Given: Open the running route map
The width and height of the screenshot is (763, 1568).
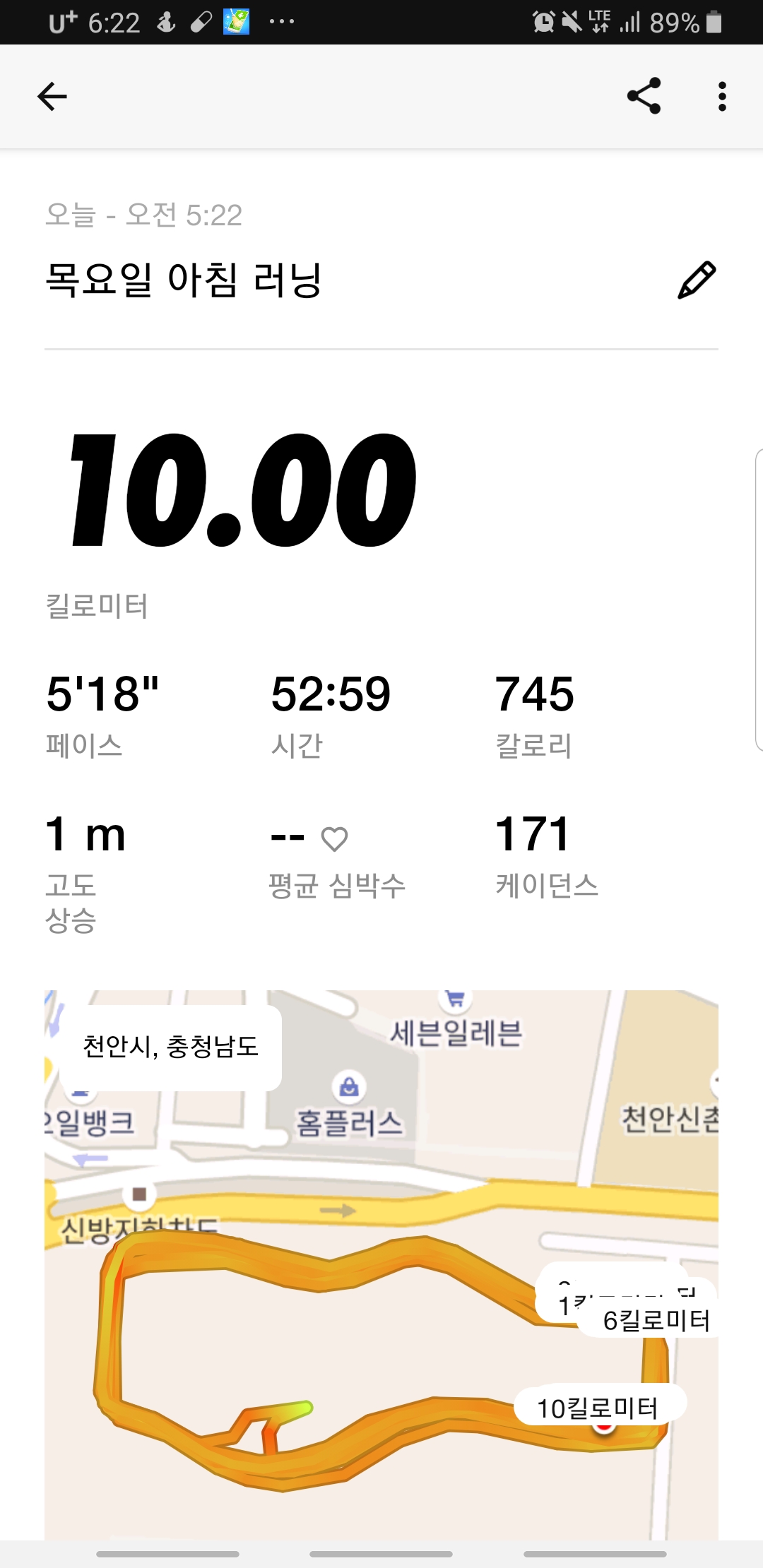Looking at the screenshot, I should (x=381, y=1264).
